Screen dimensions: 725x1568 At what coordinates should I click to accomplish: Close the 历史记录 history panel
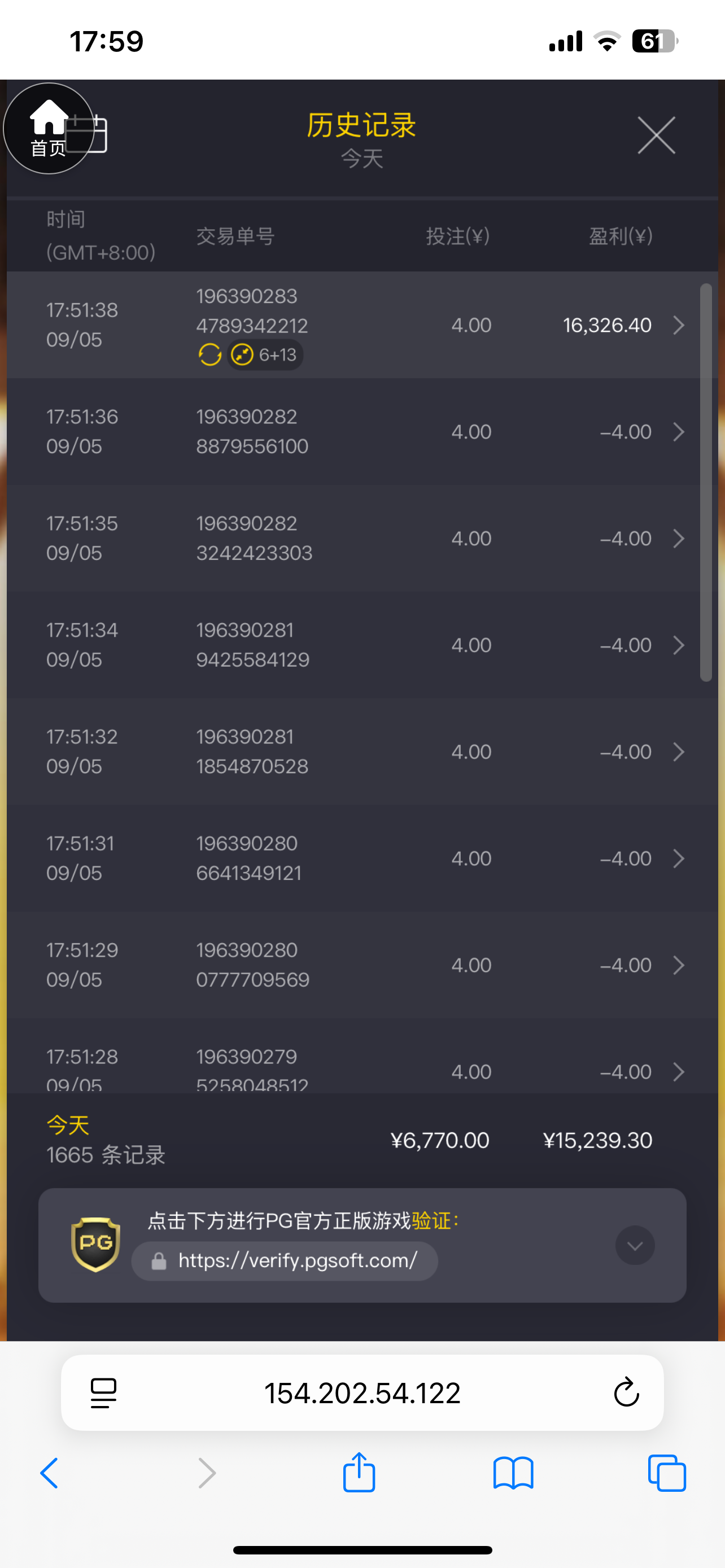tap(656, 135)
